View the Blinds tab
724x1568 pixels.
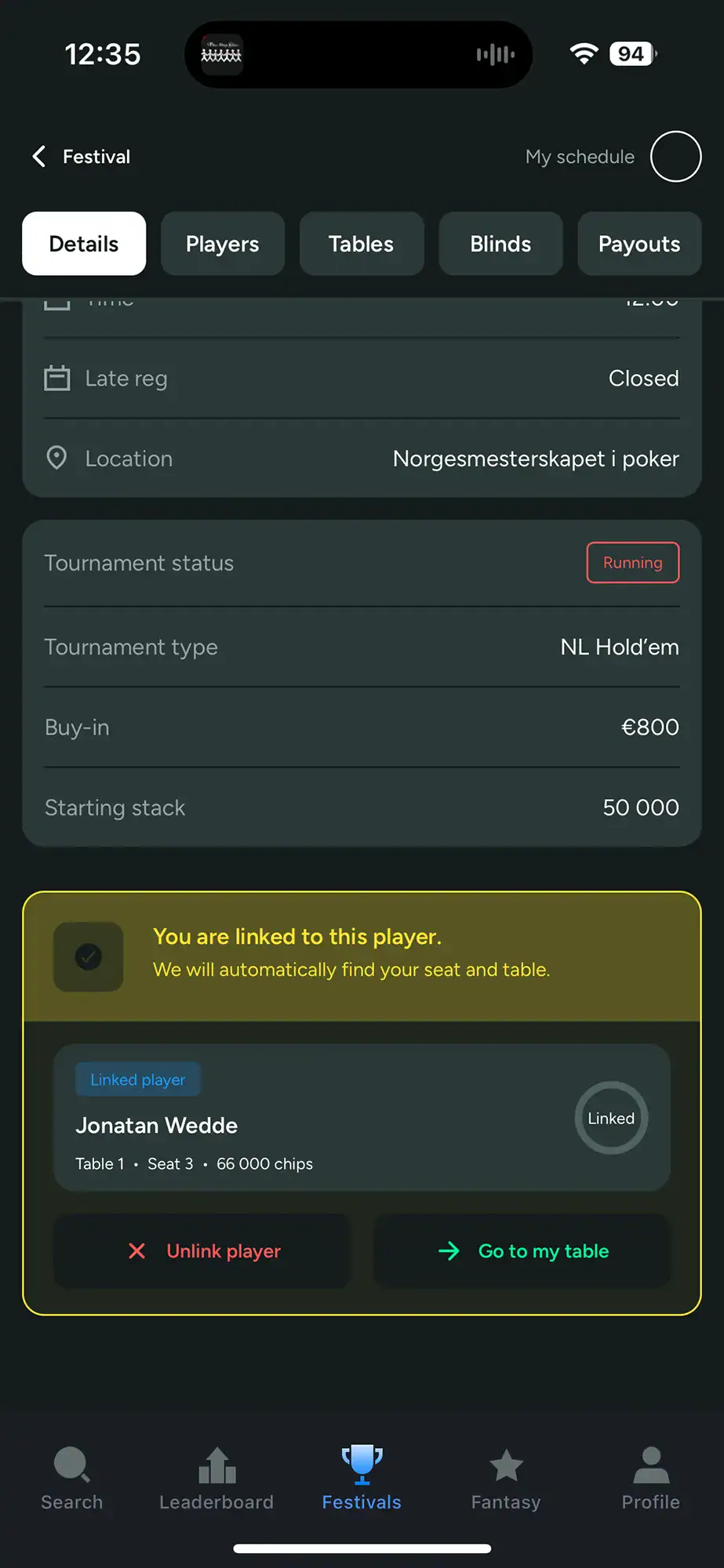pyautogui.click(x=500, y=244)
